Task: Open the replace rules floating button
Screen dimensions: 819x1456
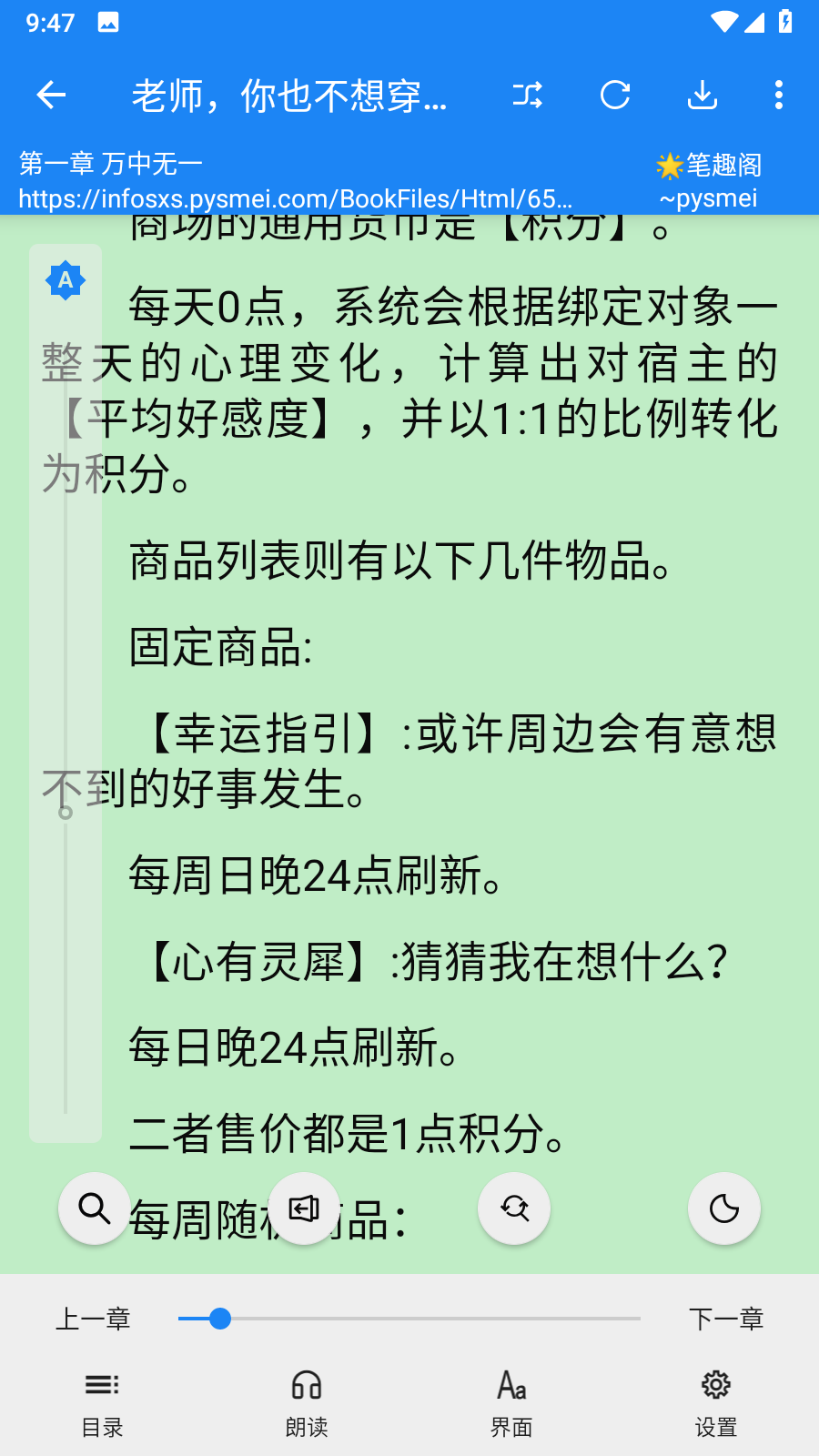Action: click(x=514, y=1208)
